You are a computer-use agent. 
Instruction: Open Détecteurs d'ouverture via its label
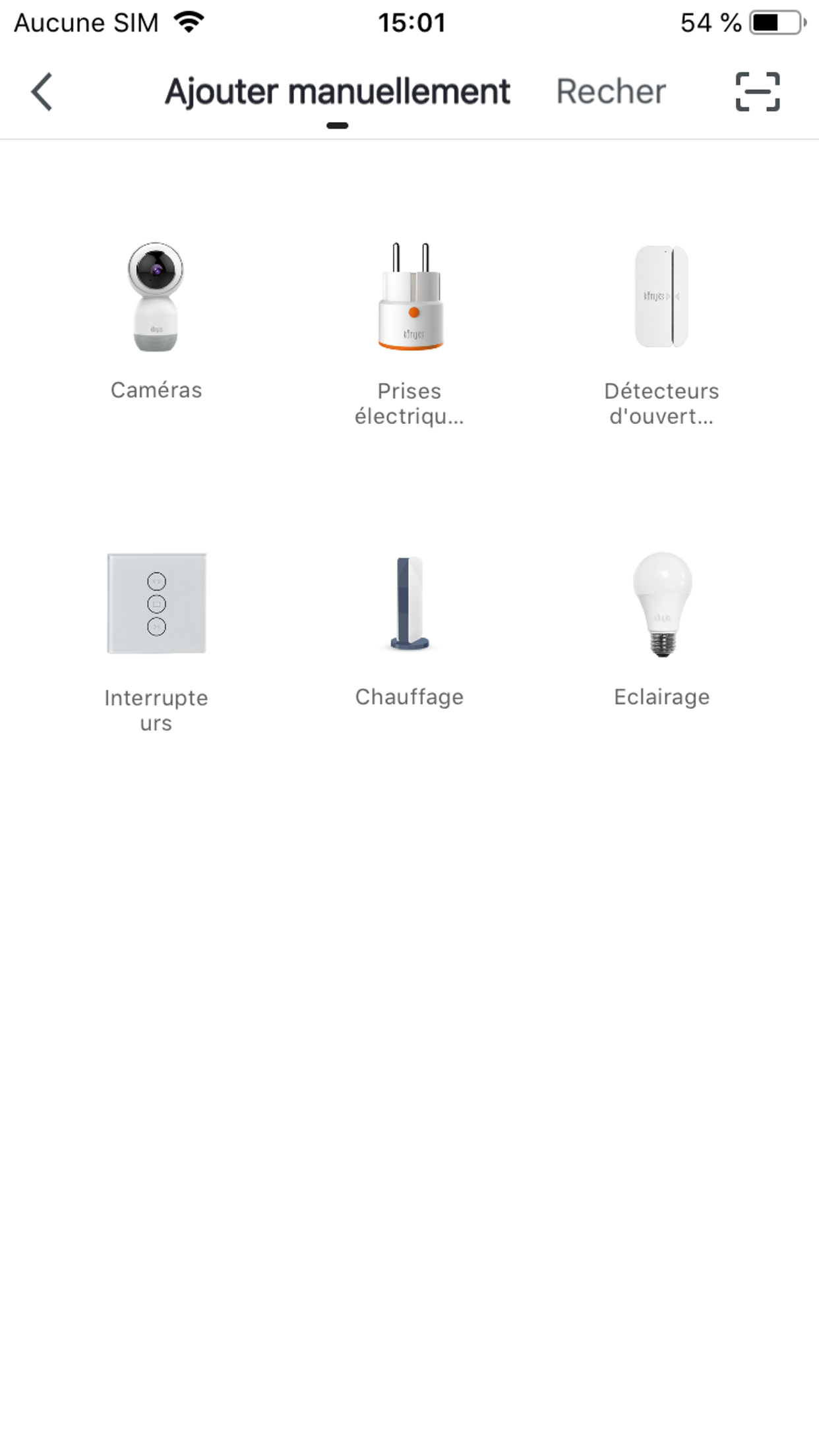pyautogui.click(x=661, y=403)
